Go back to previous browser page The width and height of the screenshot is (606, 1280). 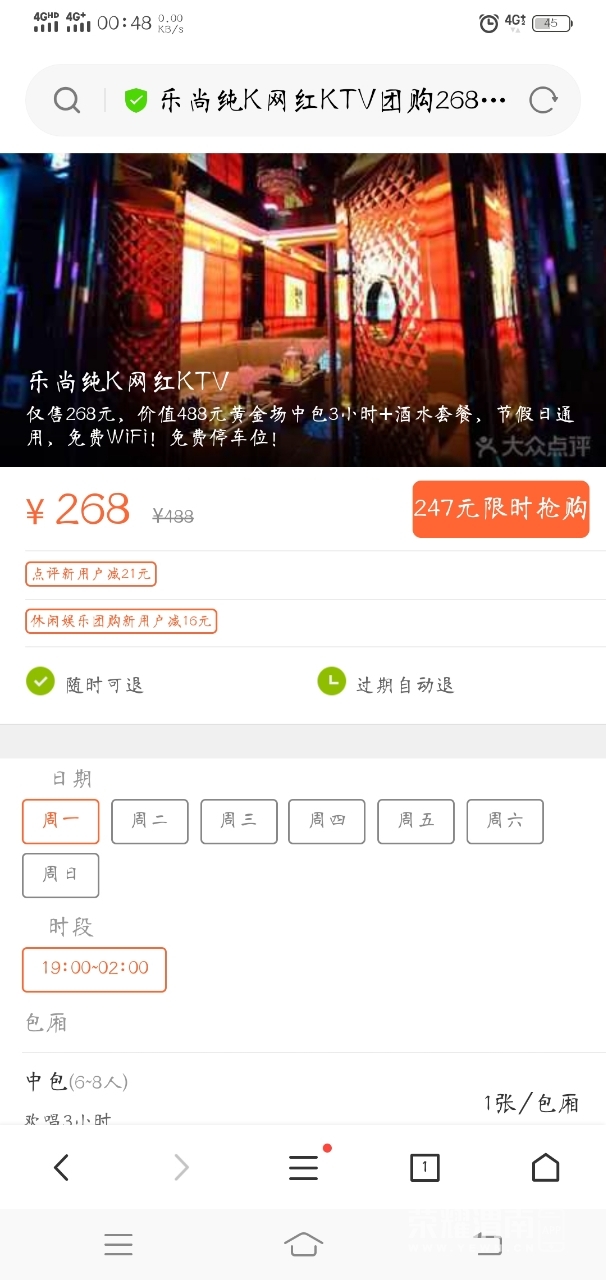(62, 1167)
